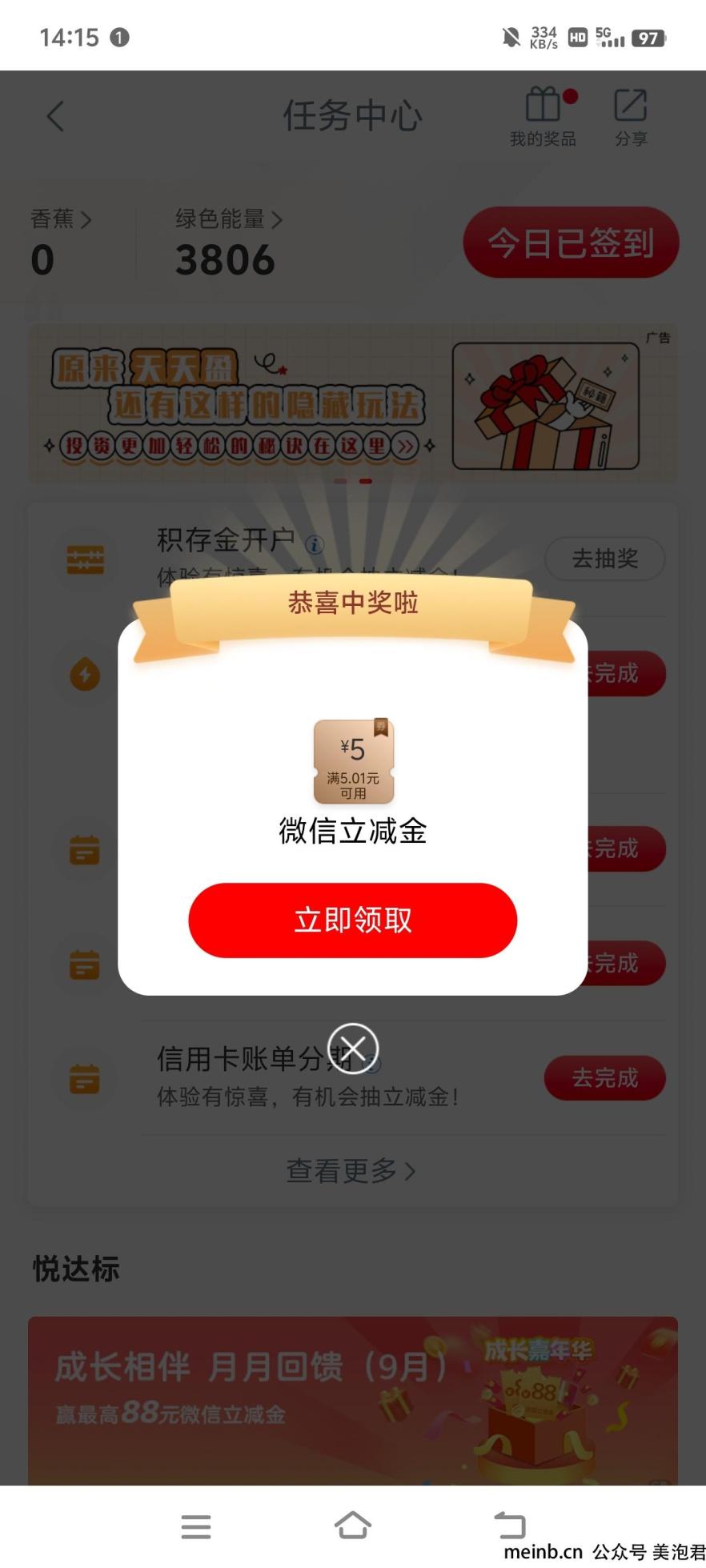Tap 去完成 for 信用卡账单分期

(604, 1078)
